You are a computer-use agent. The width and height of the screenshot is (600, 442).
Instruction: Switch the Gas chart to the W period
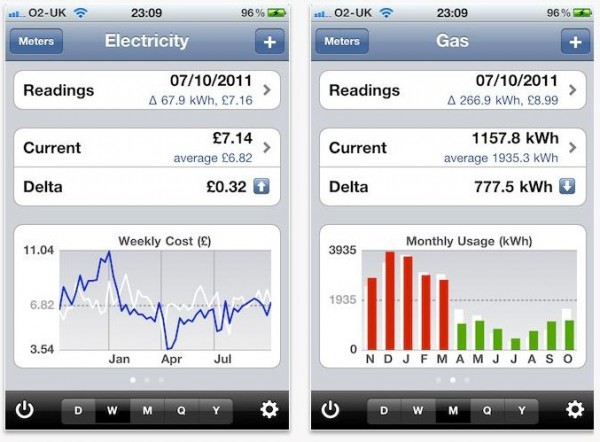tap(419, 410)
